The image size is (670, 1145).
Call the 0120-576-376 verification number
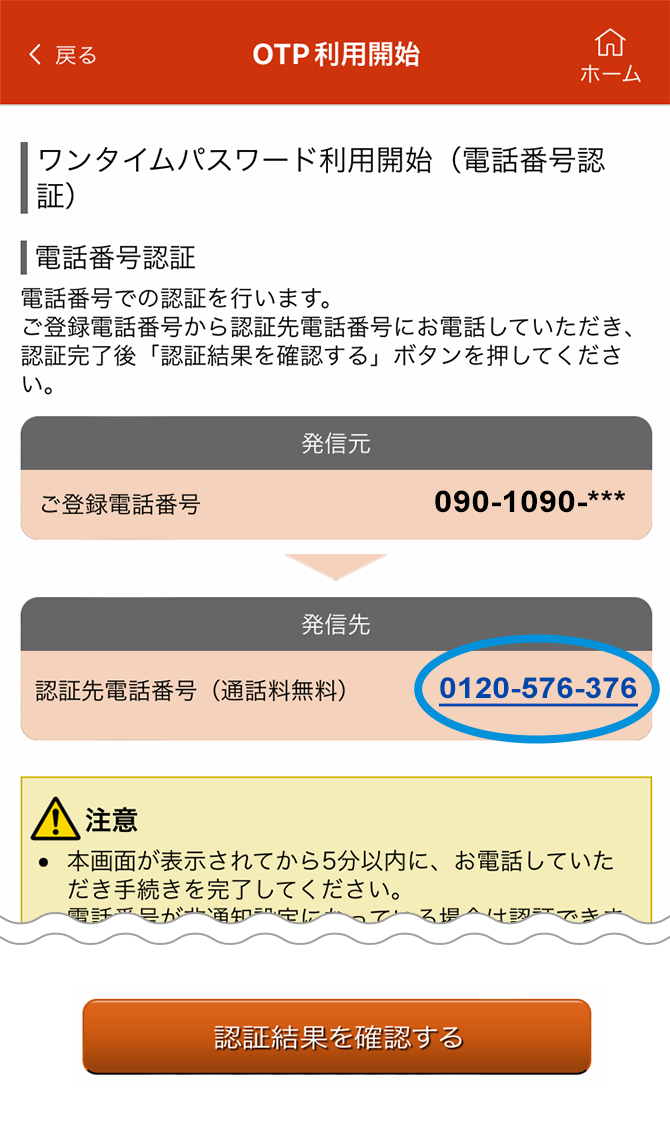[x=538, y=689]
